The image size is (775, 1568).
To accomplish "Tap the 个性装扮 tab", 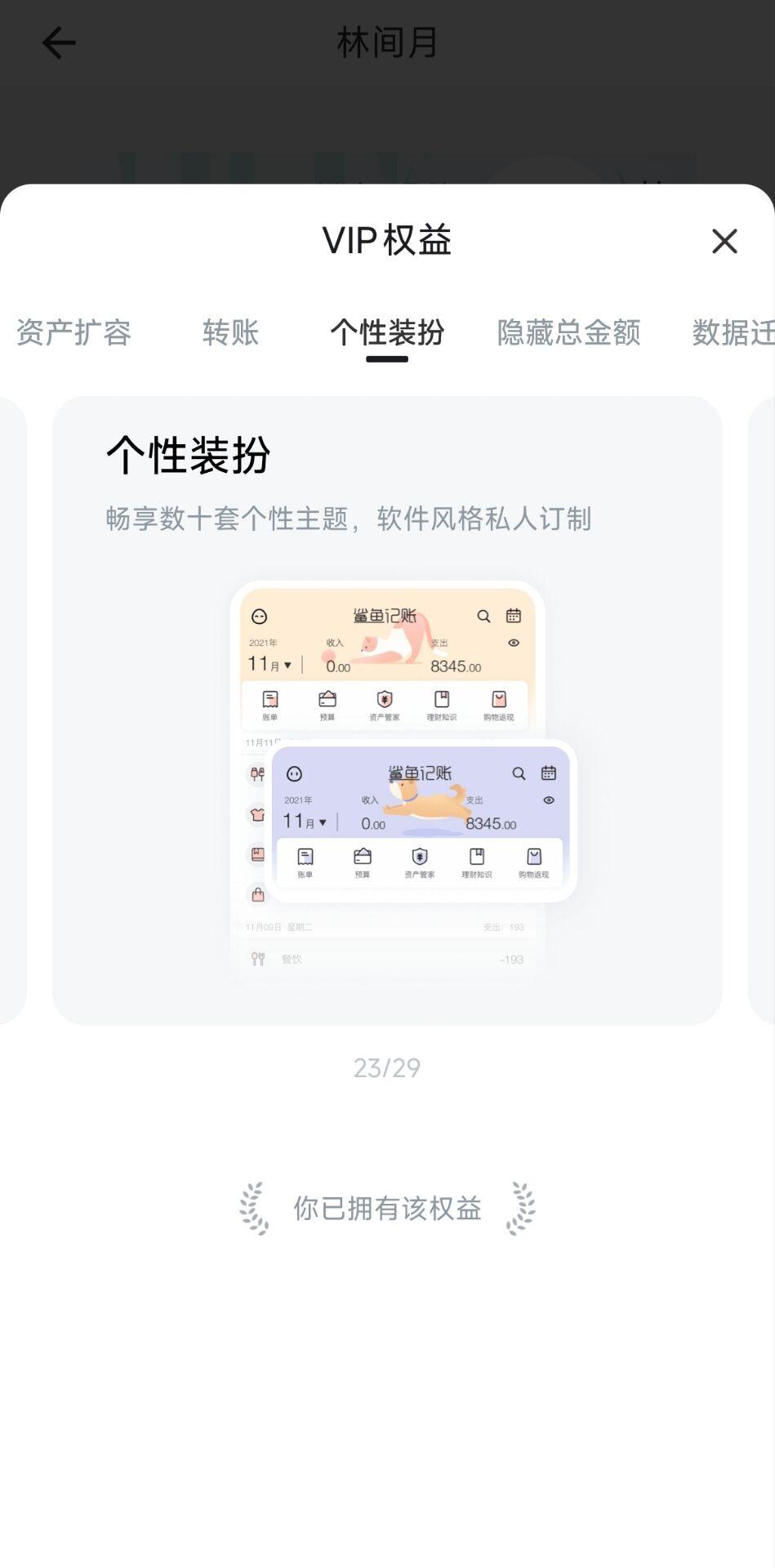I will (x=387, y=332).
